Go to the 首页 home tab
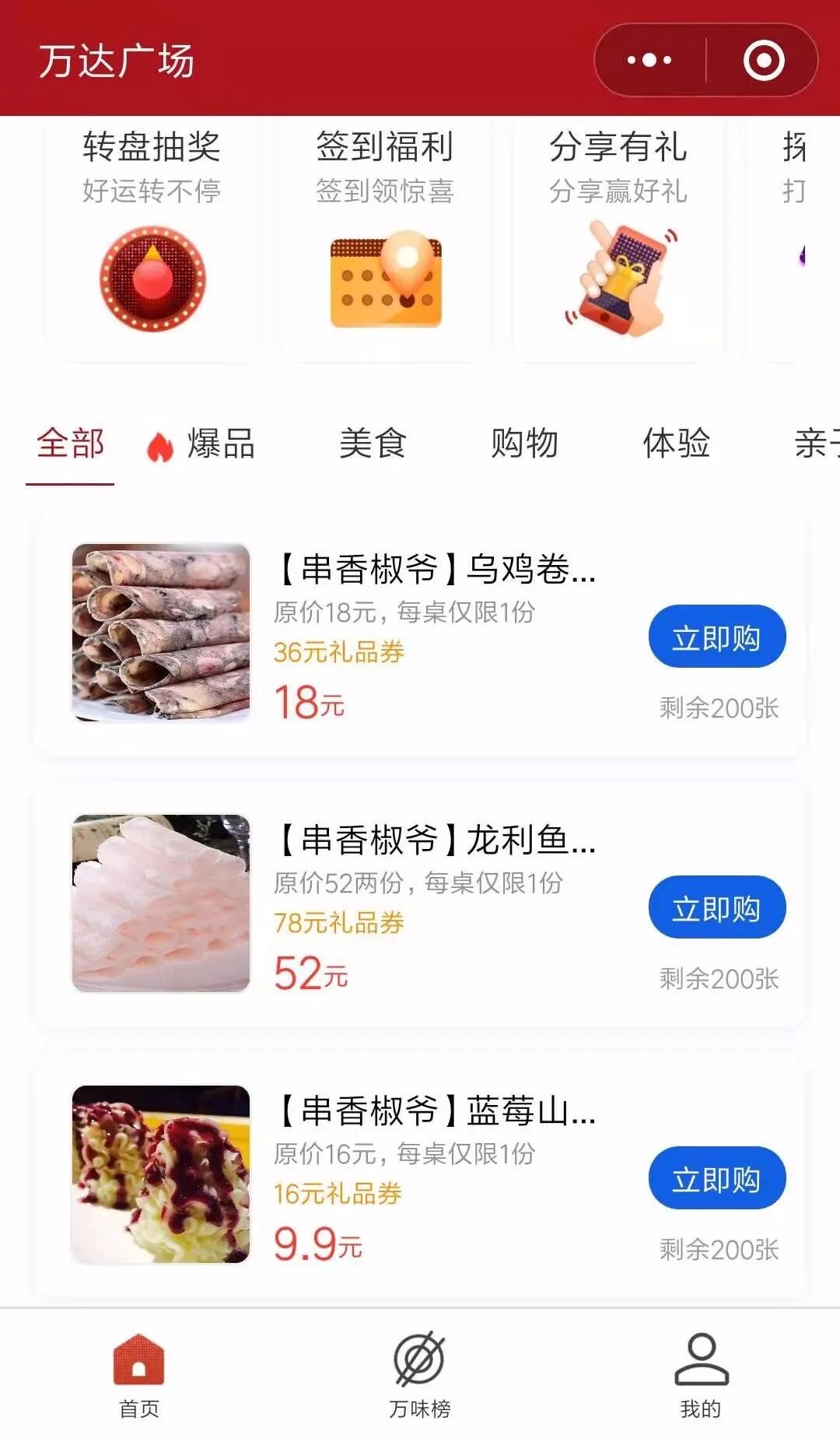Viewport: 840px width, 1442px height. (x=139, y=1375)
